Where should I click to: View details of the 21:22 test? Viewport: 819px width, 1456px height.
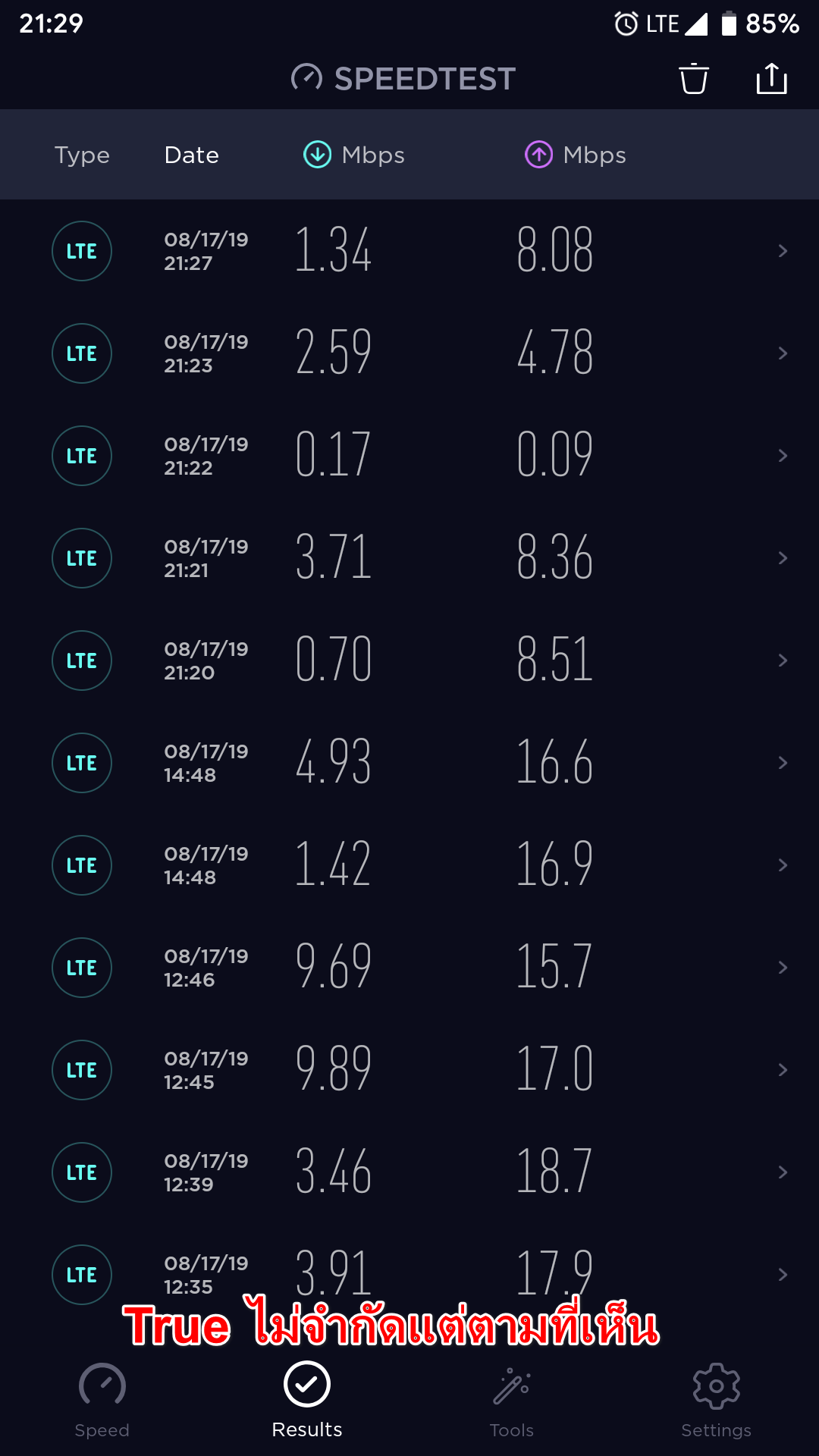click(409, 456)
